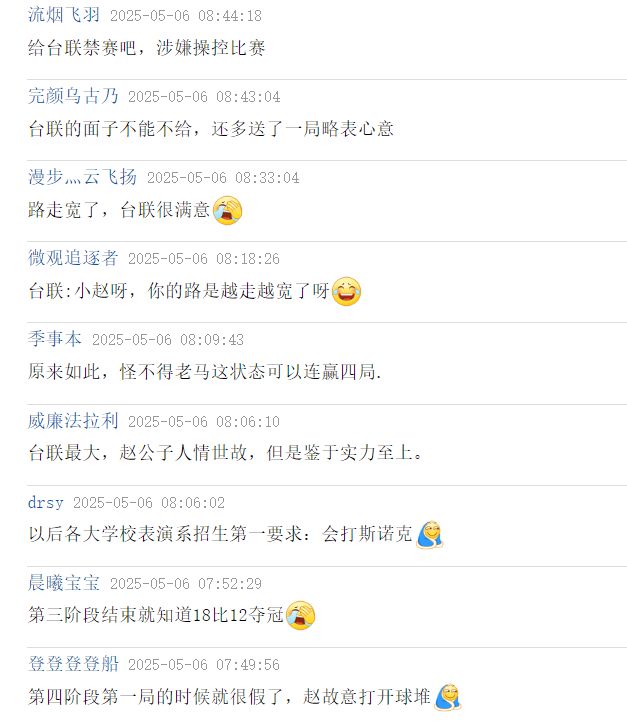
Task: View profile of 晨曦宝宝
Action: (x=64, y=583)
